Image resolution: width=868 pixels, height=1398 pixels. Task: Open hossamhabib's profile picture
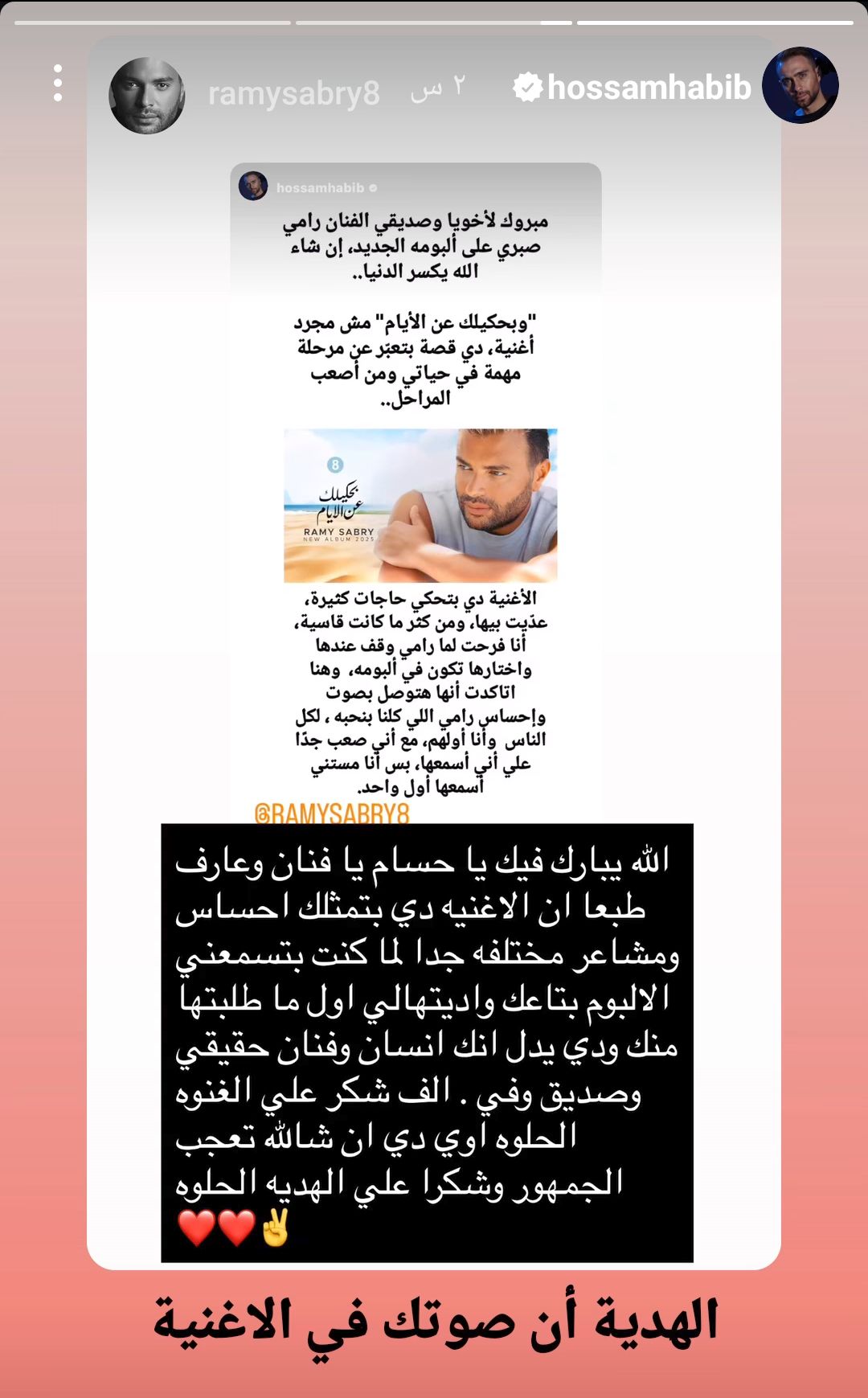click(x=800, y=84)
